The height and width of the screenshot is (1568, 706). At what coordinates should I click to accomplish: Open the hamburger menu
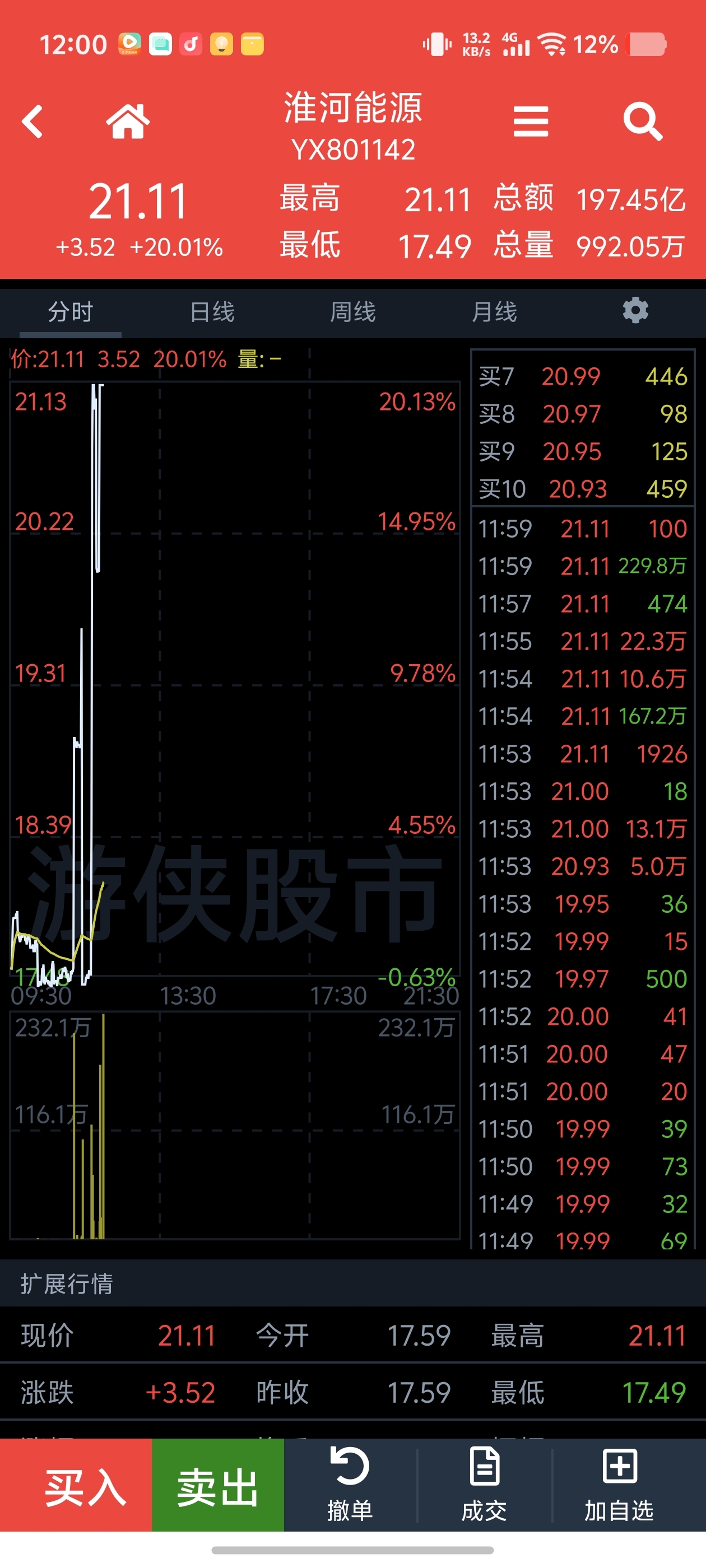click(x=531, y=121)
